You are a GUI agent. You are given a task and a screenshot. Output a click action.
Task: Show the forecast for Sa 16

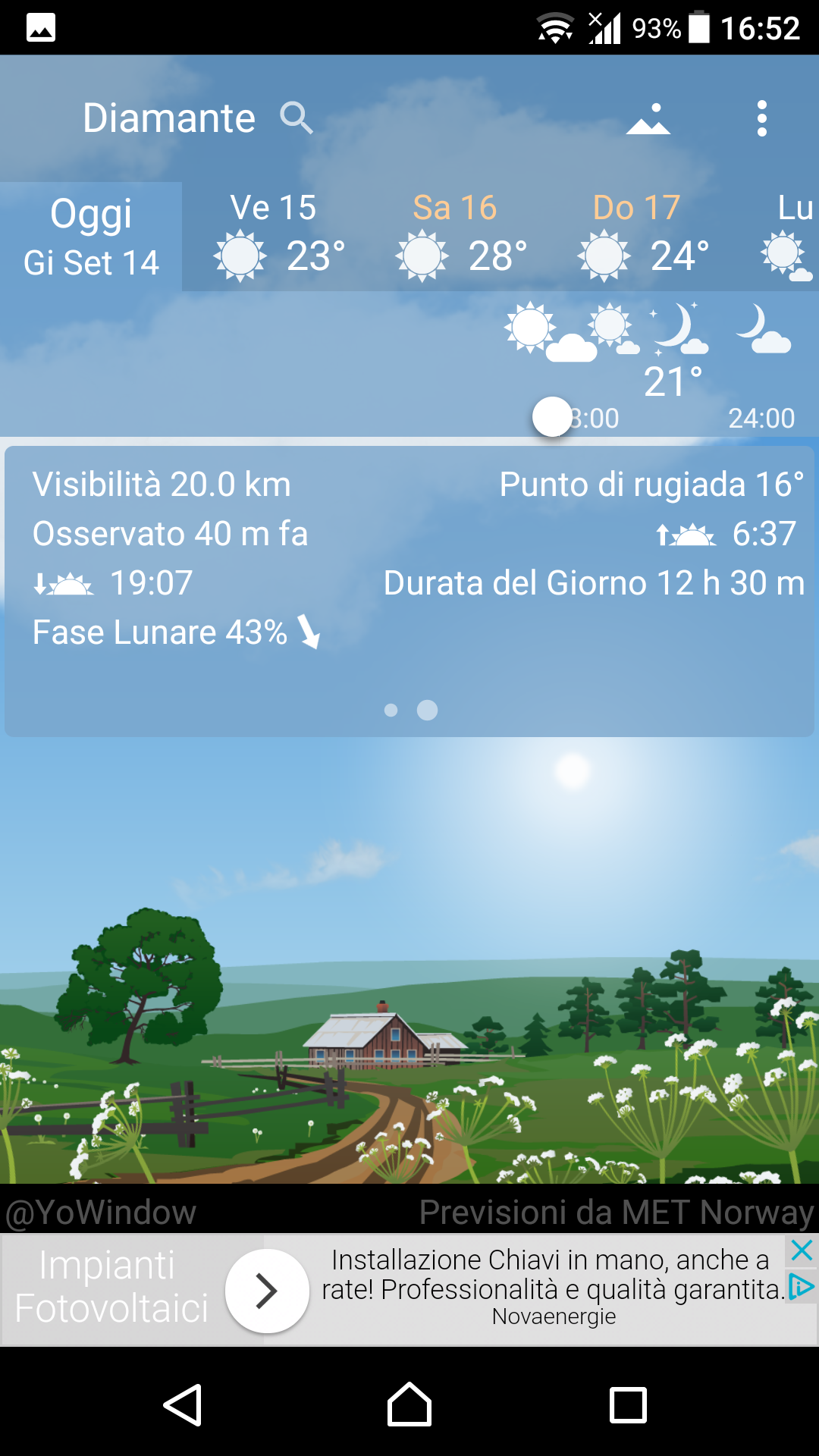click(455, 237)
